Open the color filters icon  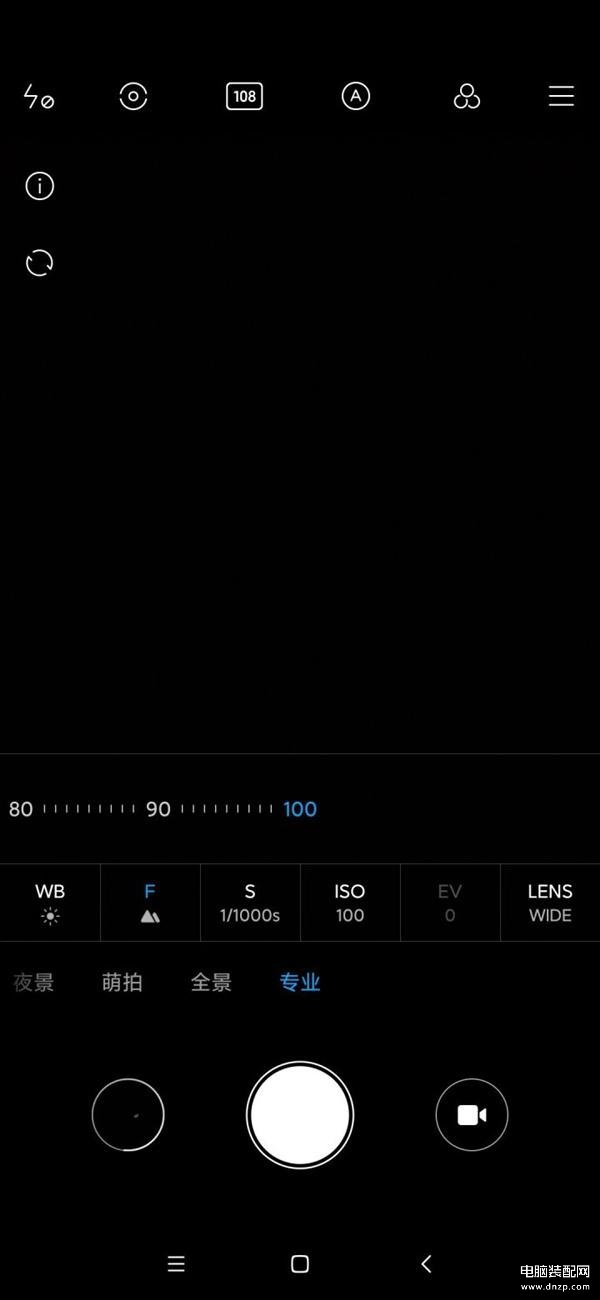pyautogui.click(x=467, y=96)
